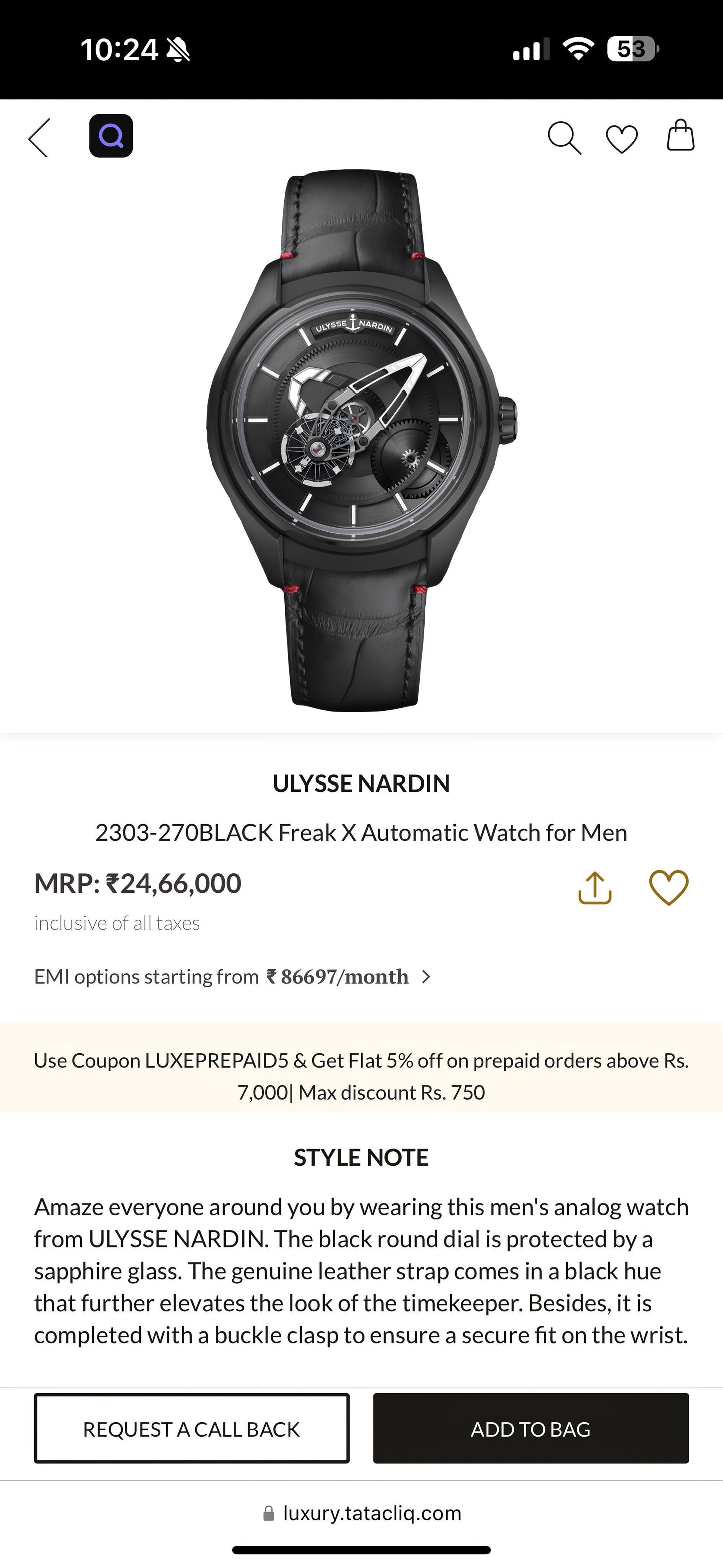
Task: Tap Request a Call Back
Action: point(192,1429)
